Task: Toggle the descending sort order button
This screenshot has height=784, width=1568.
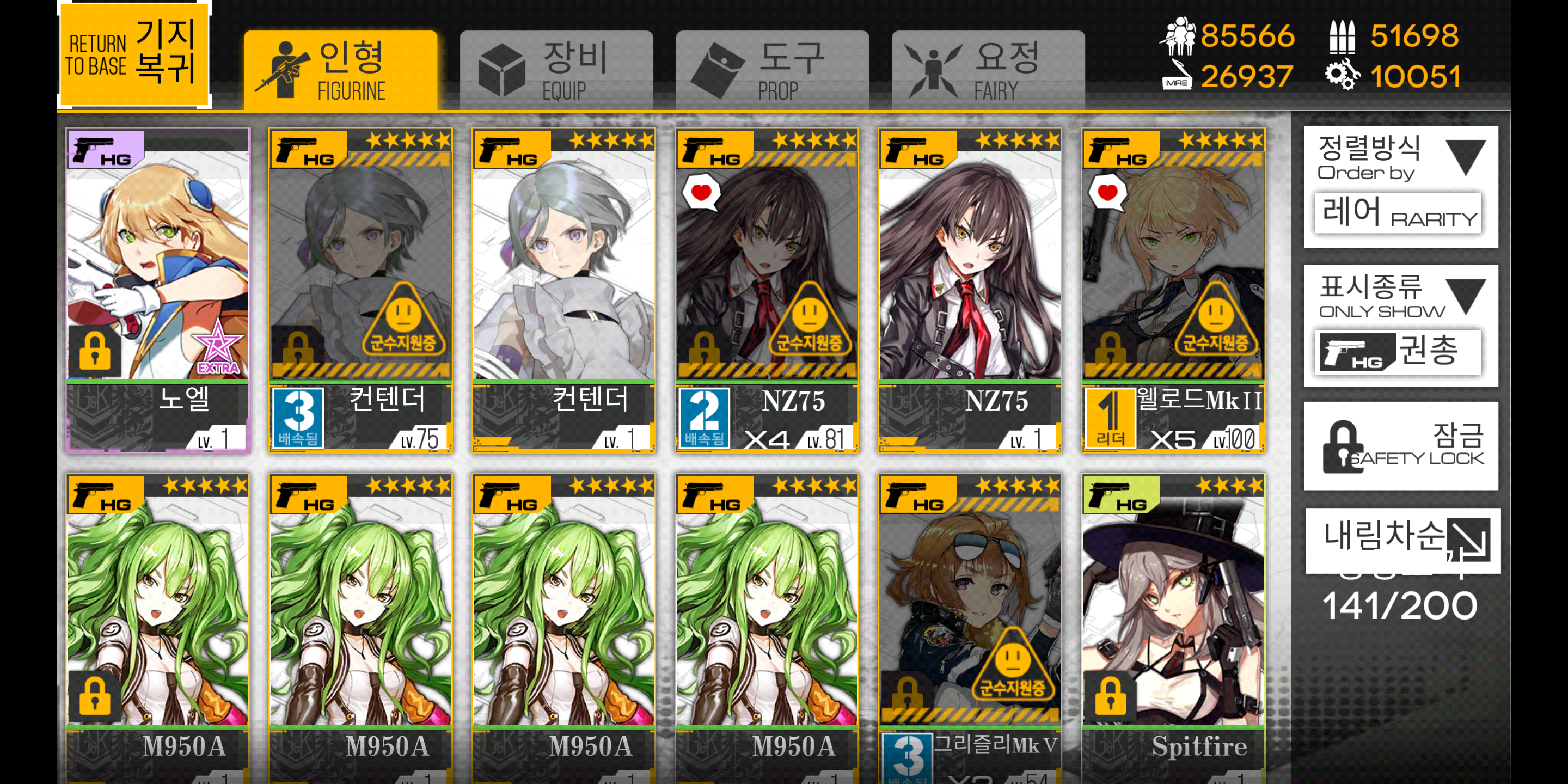Action: click(x=1402, y=540)
